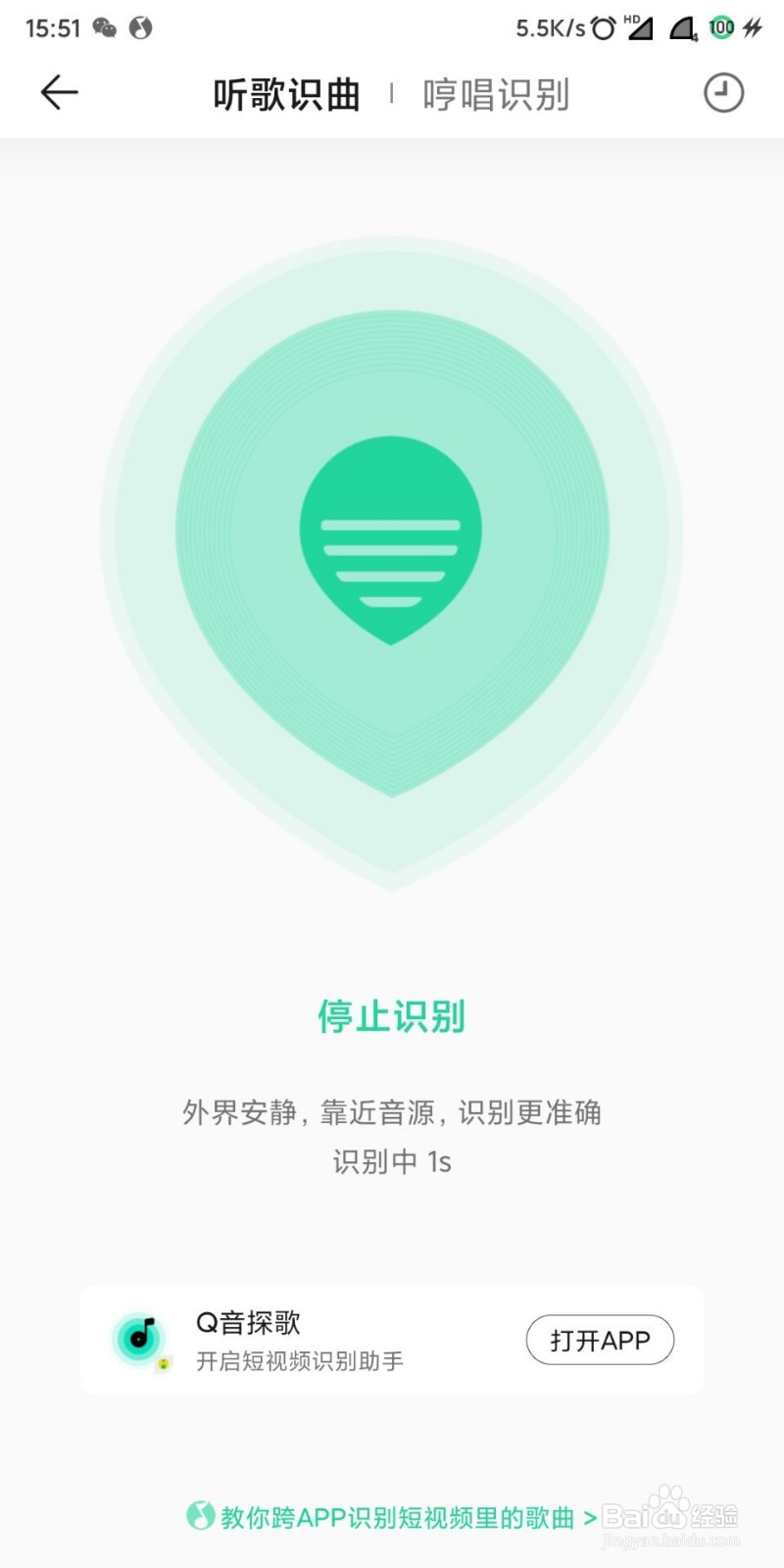Open the recognition history clock icon
This screenshot has width=784, height=1568.
(722, 92)
